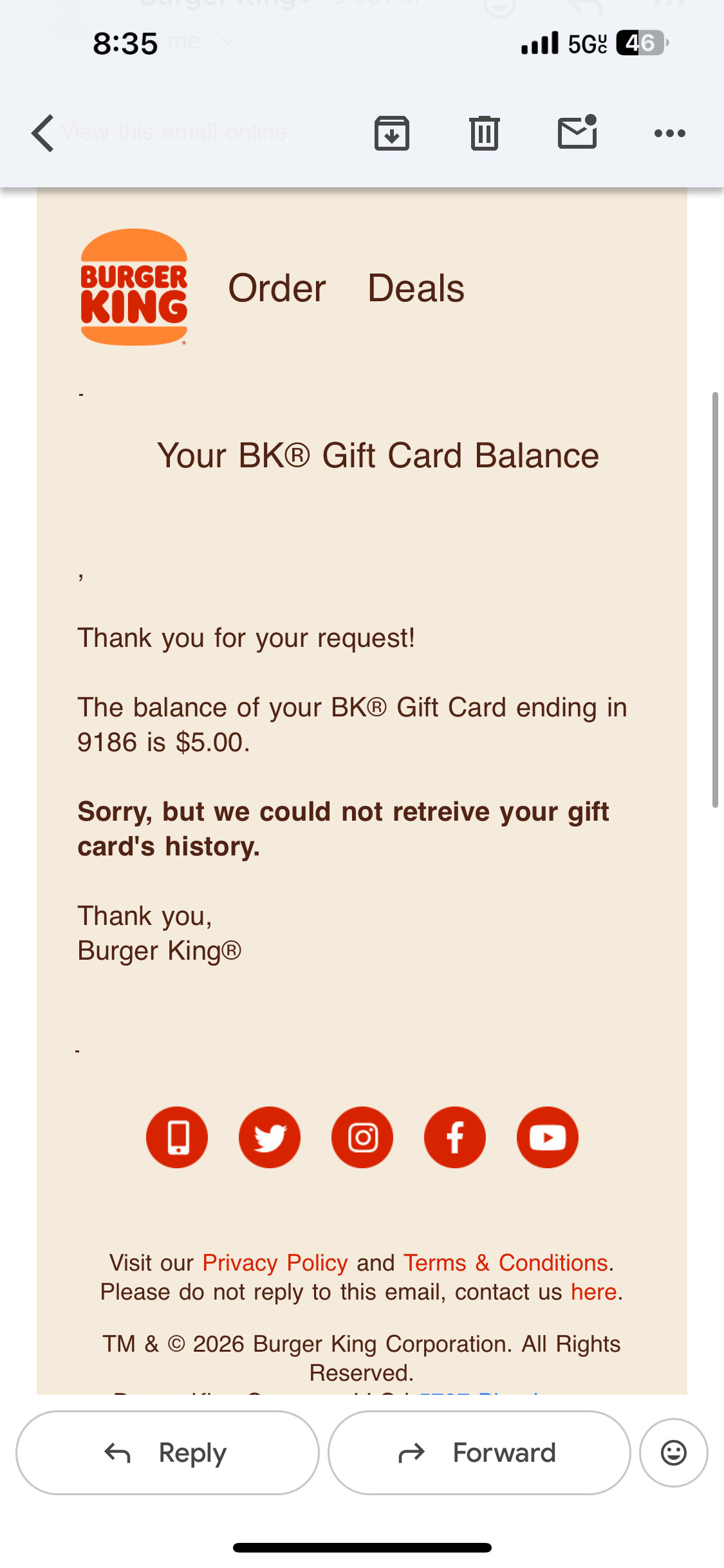Reply to this email

click(x=167, y=1453)
